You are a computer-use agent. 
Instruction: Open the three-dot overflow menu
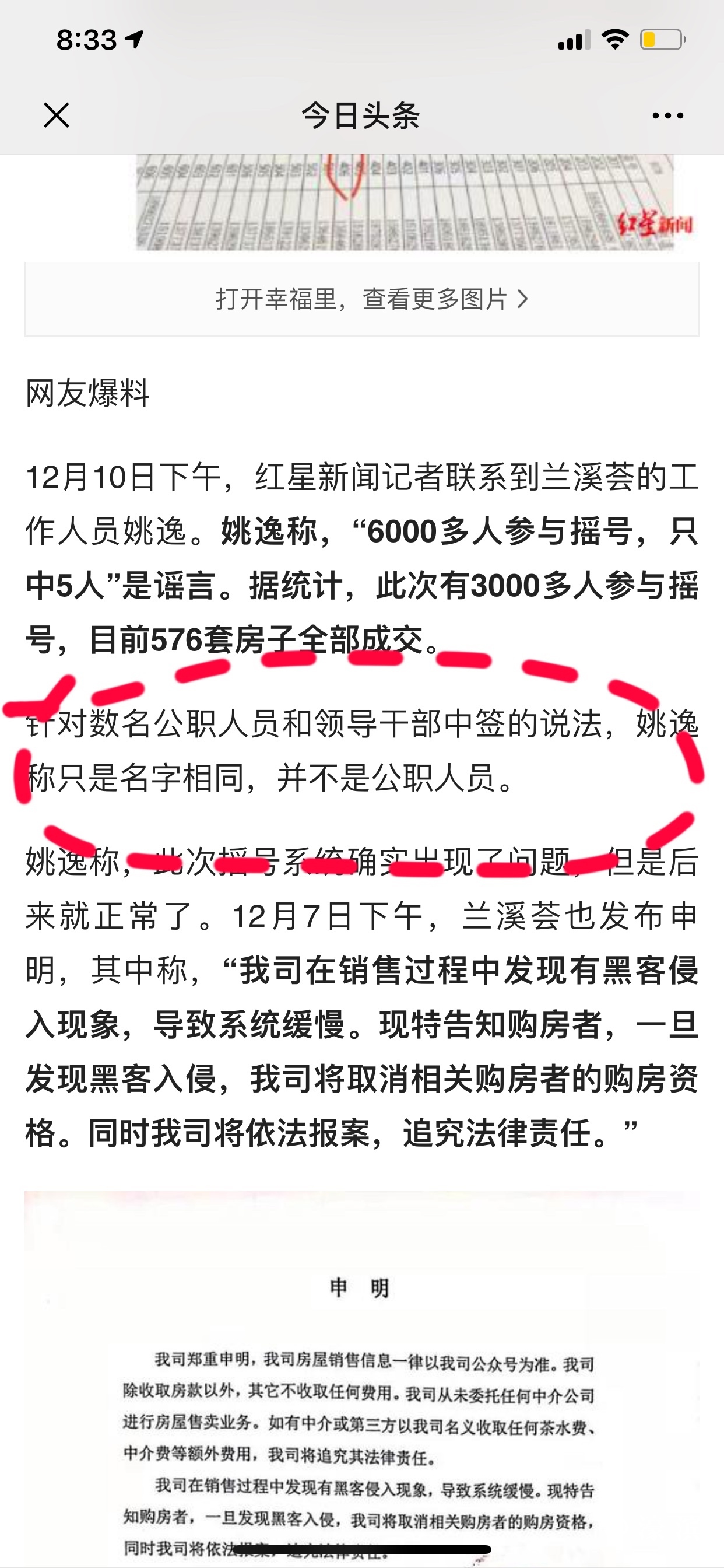tap(667, 115)
